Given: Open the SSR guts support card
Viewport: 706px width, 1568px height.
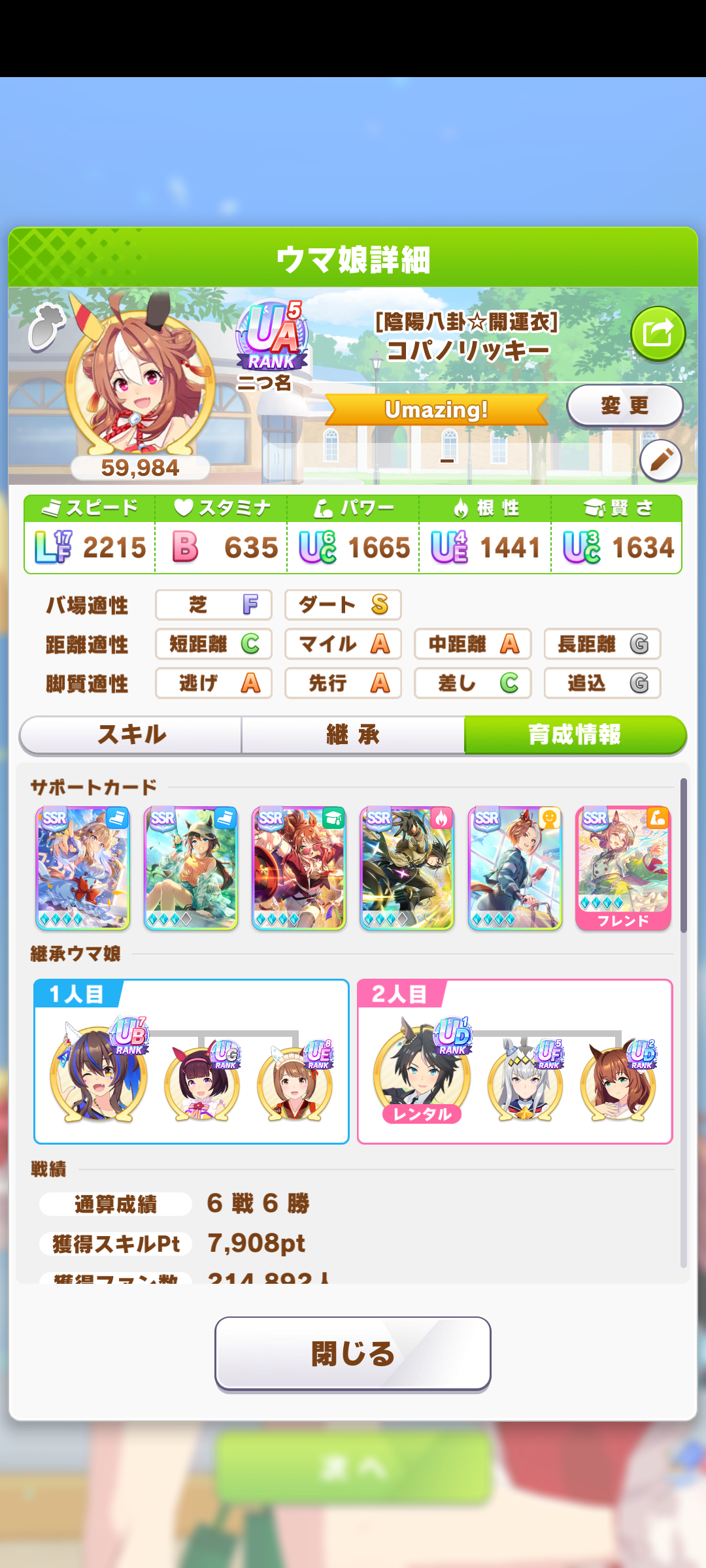Looking at the screenshot, I should (x=407, y=868).
